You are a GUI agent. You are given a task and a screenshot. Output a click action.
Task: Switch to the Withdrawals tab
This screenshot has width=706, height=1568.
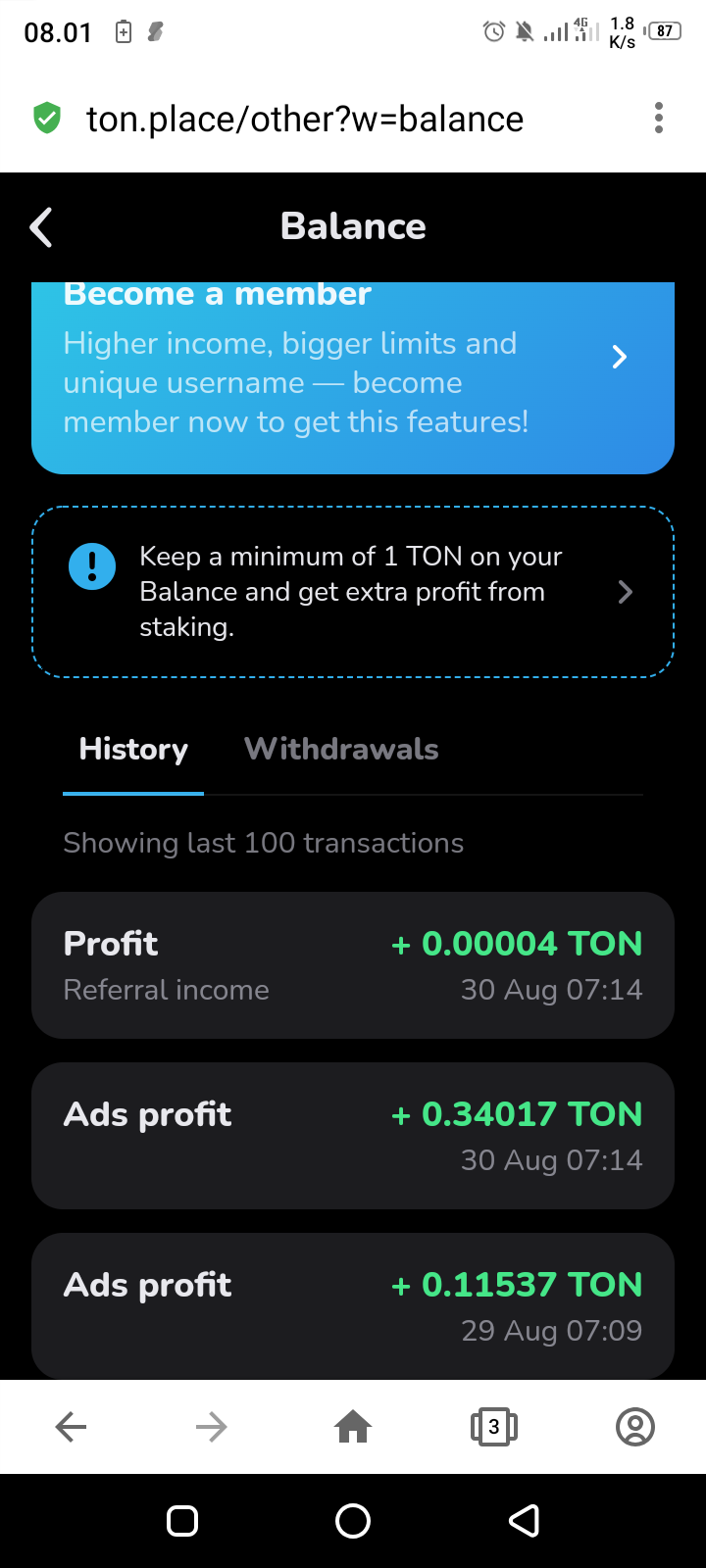[341, 750]
